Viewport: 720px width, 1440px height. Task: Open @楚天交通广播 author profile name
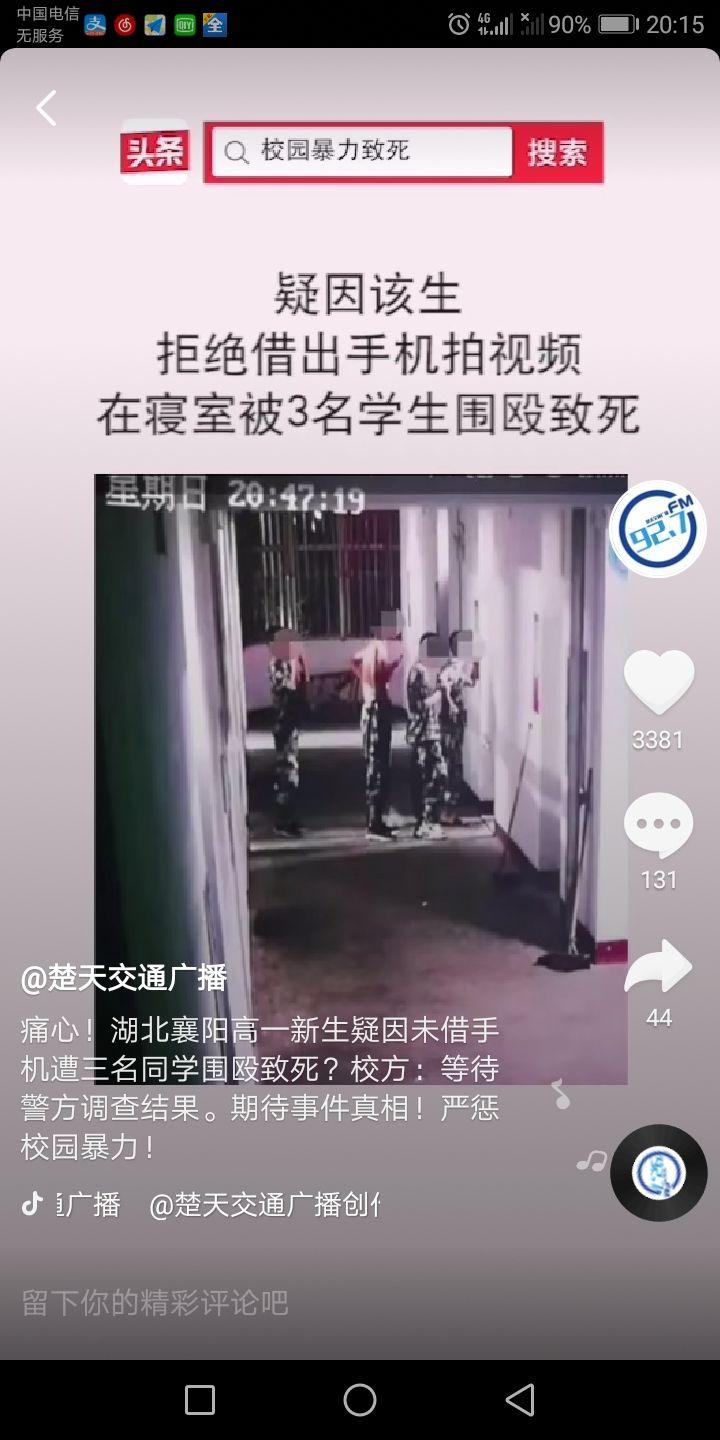point(124,977)
